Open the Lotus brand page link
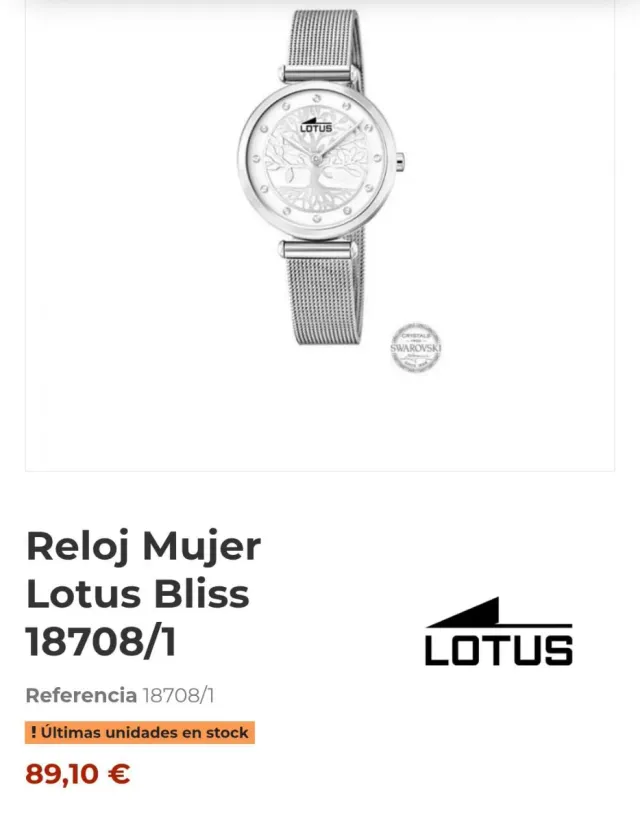This screenshot has height=822, width=640. 498,632
